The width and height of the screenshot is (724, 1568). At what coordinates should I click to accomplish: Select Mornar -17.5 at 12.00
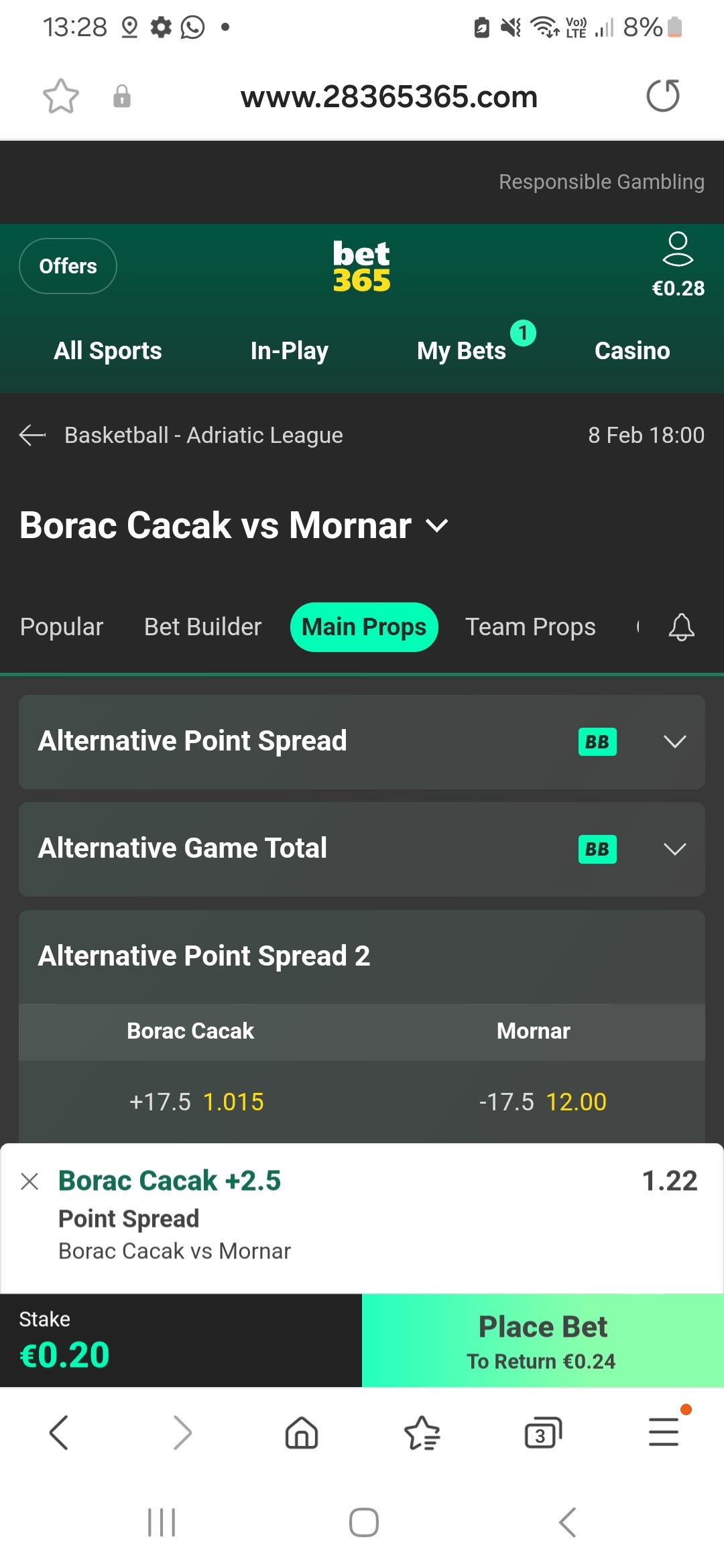[x=542, y=1102]
